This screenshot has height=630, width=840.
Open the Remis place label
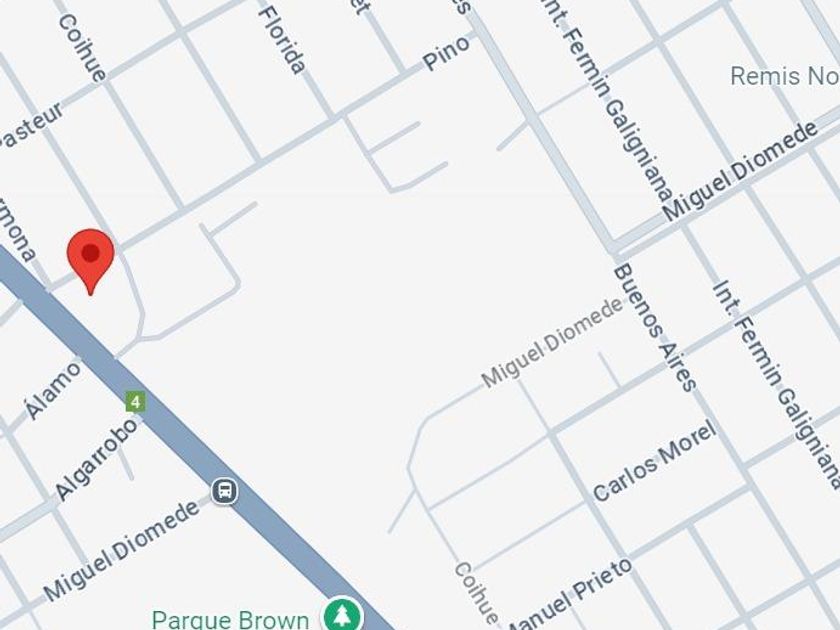(x=785, y=76)
